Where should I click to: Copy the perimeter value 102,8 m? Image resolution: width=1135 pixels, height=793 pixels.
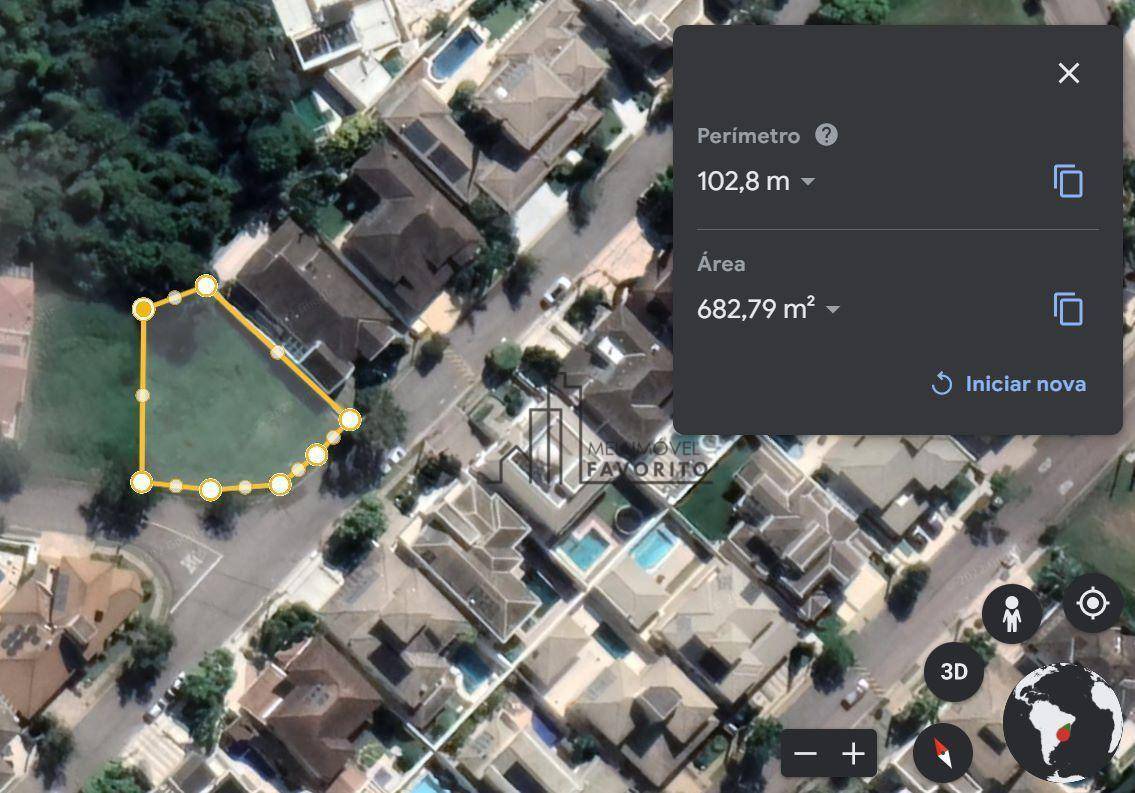[1068, 182]
